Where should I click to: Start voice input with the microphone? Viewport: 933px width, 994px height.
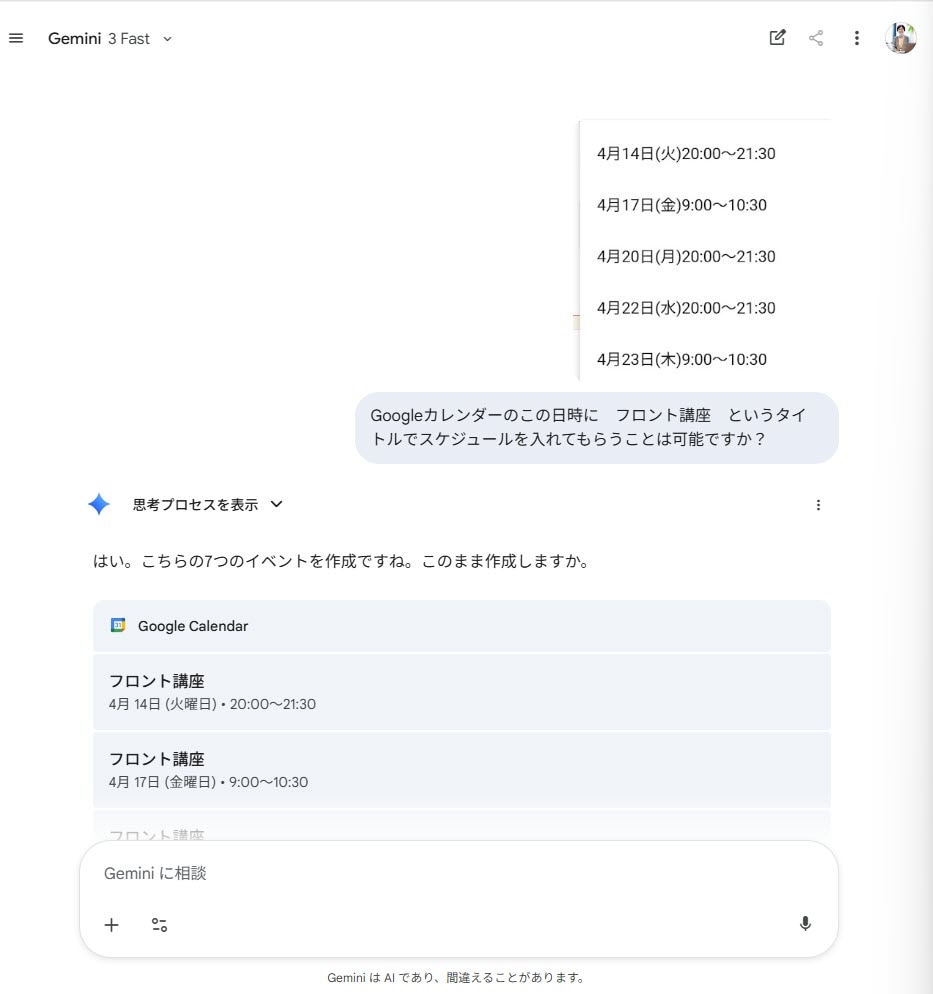(805, 924)
